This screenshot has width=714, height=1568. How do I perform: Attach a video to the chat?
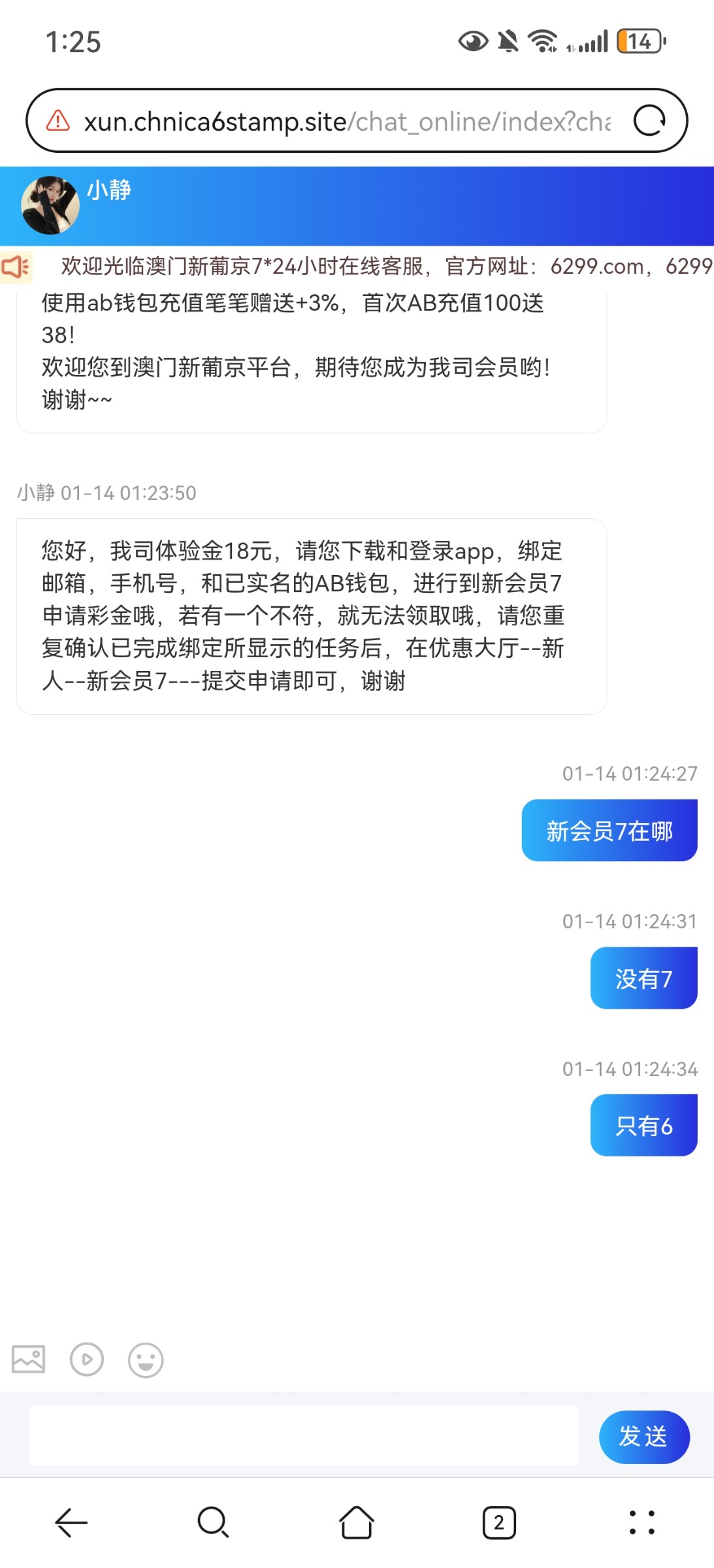tap(87, 1360)
